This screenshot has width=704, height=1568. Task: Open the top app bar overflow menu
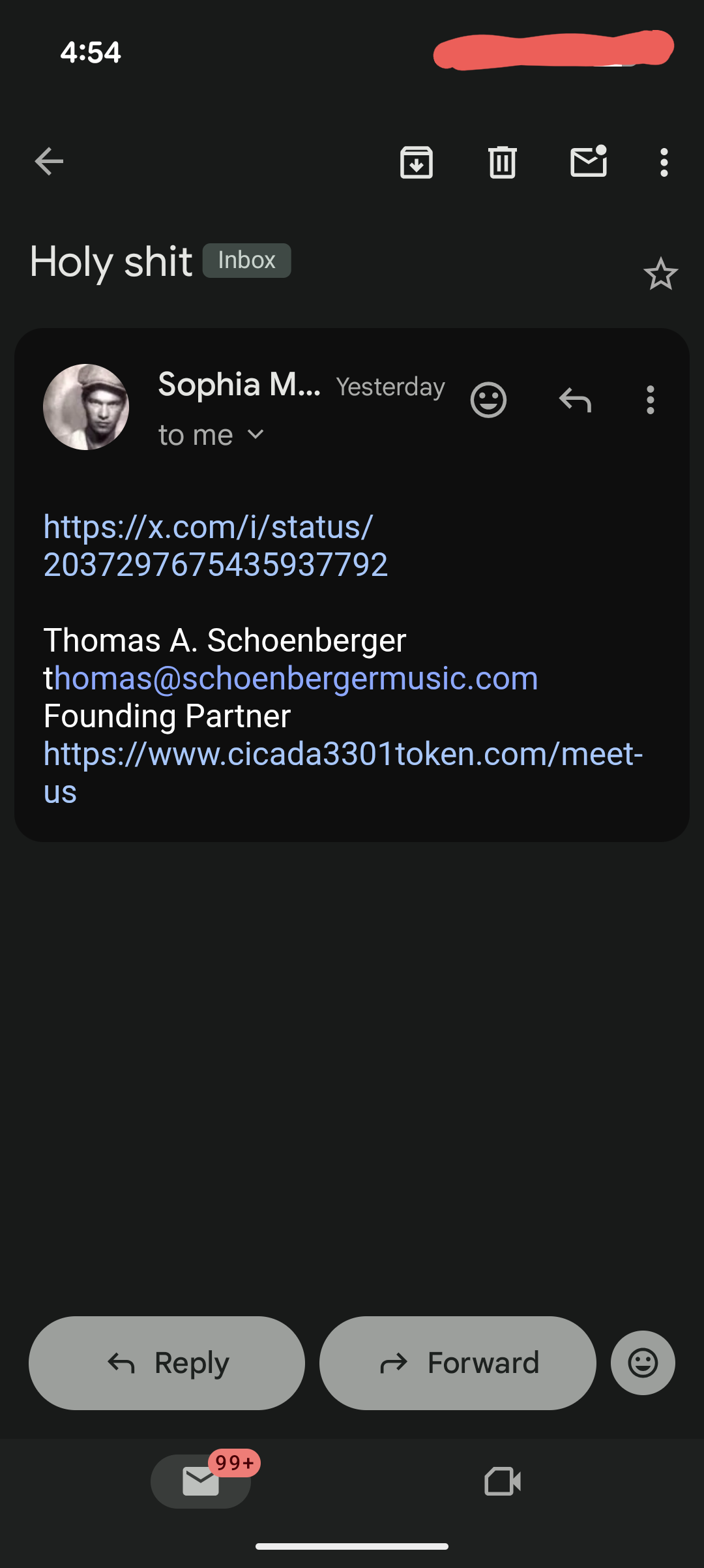click(664, 162)
